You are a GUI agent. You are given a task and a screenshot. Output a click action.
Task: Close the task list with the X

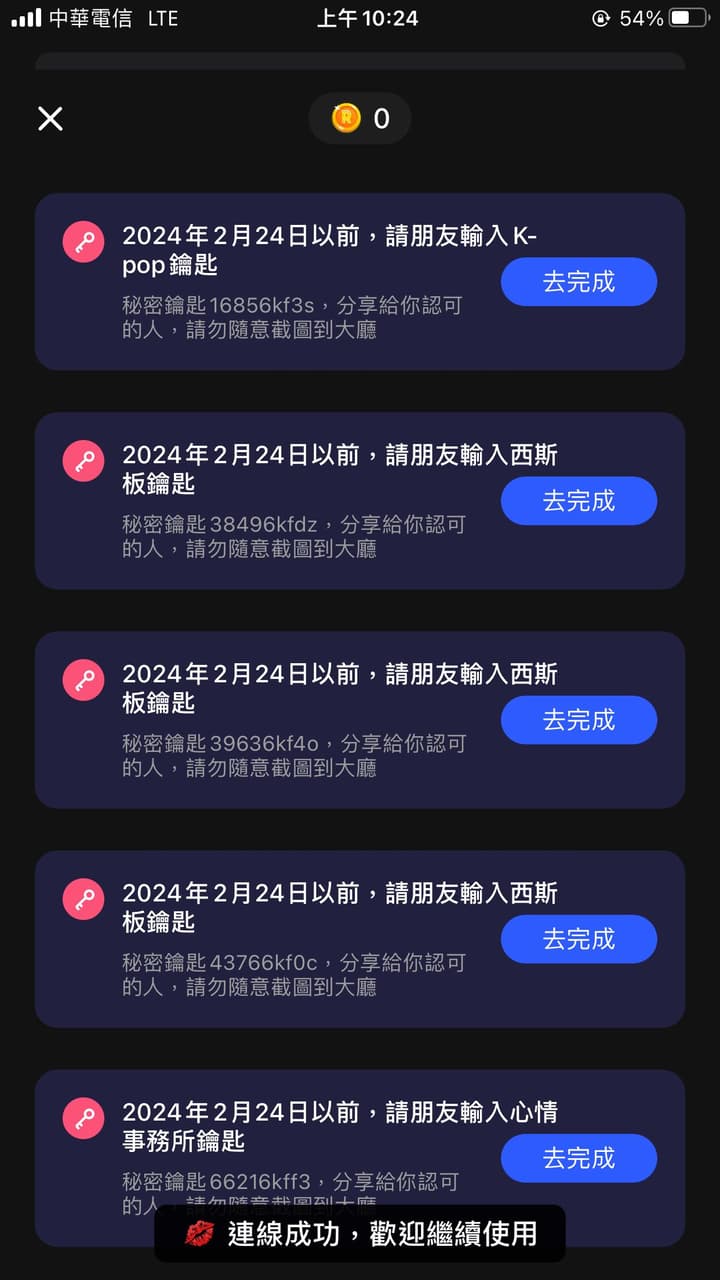click(x=50, y=119)
